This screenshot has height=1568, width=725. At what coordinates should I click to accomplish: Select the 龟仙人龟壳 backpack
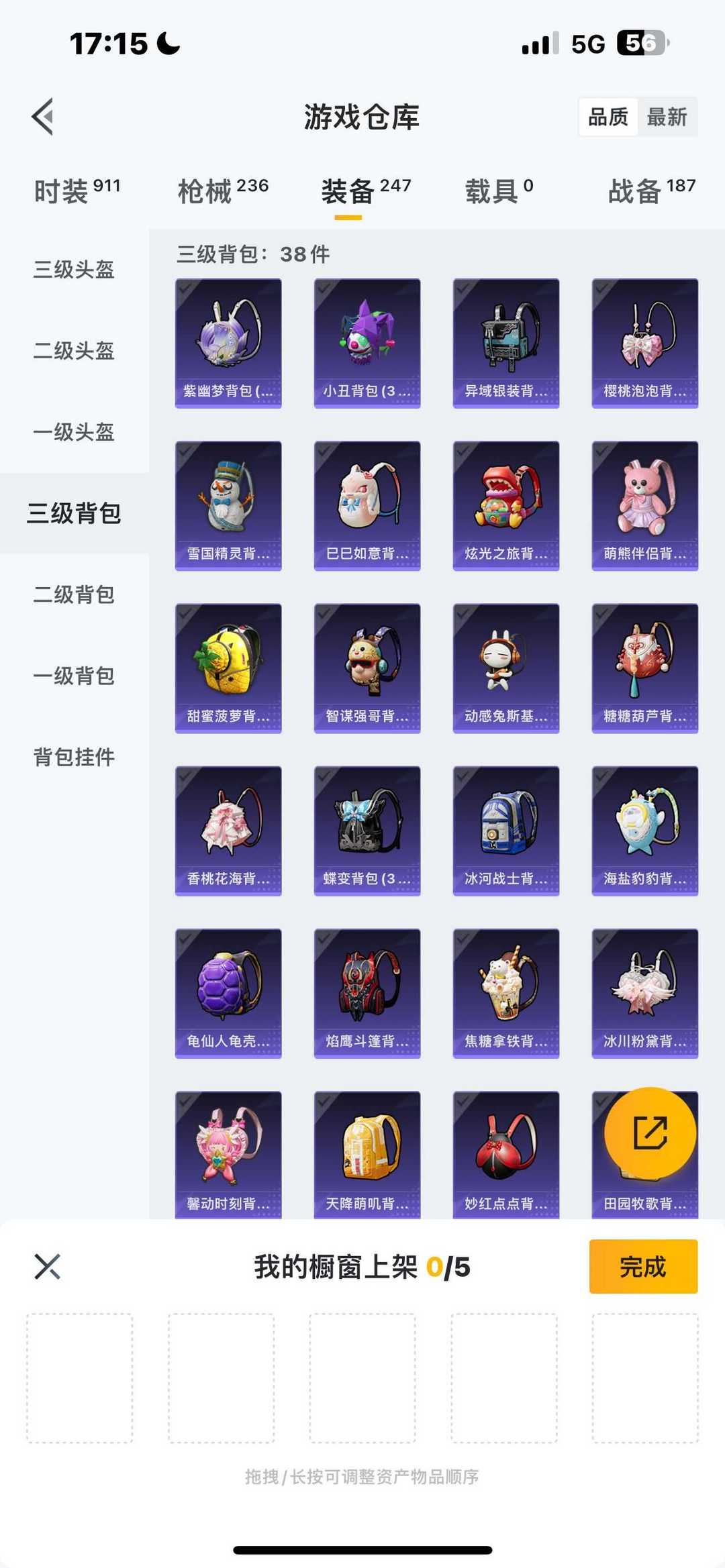coord(228,993)
